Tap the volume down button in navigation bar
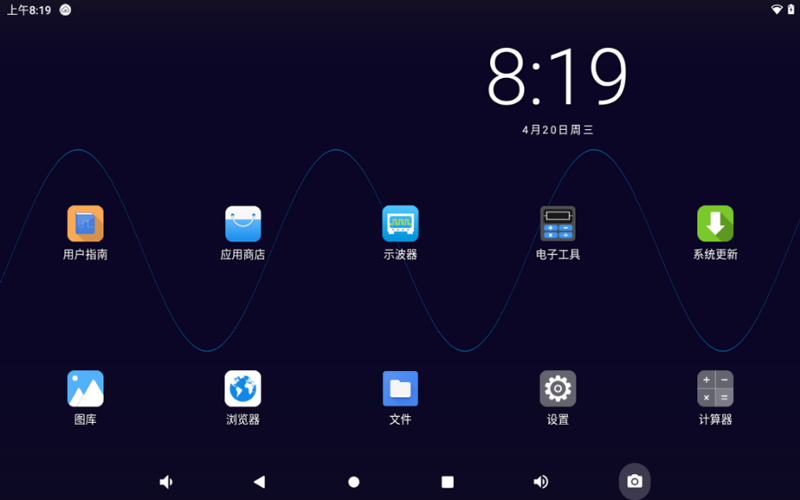The width and height of the screenshot is (800, 500). (x=166, y=481)
